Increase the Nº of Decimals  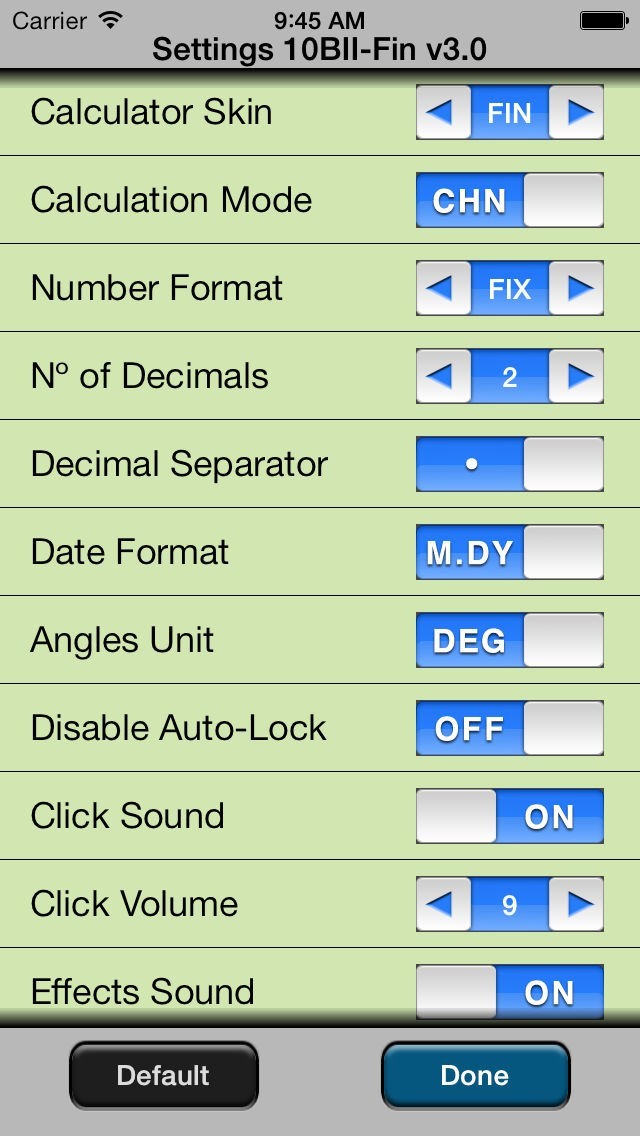(x=578, y=376)
